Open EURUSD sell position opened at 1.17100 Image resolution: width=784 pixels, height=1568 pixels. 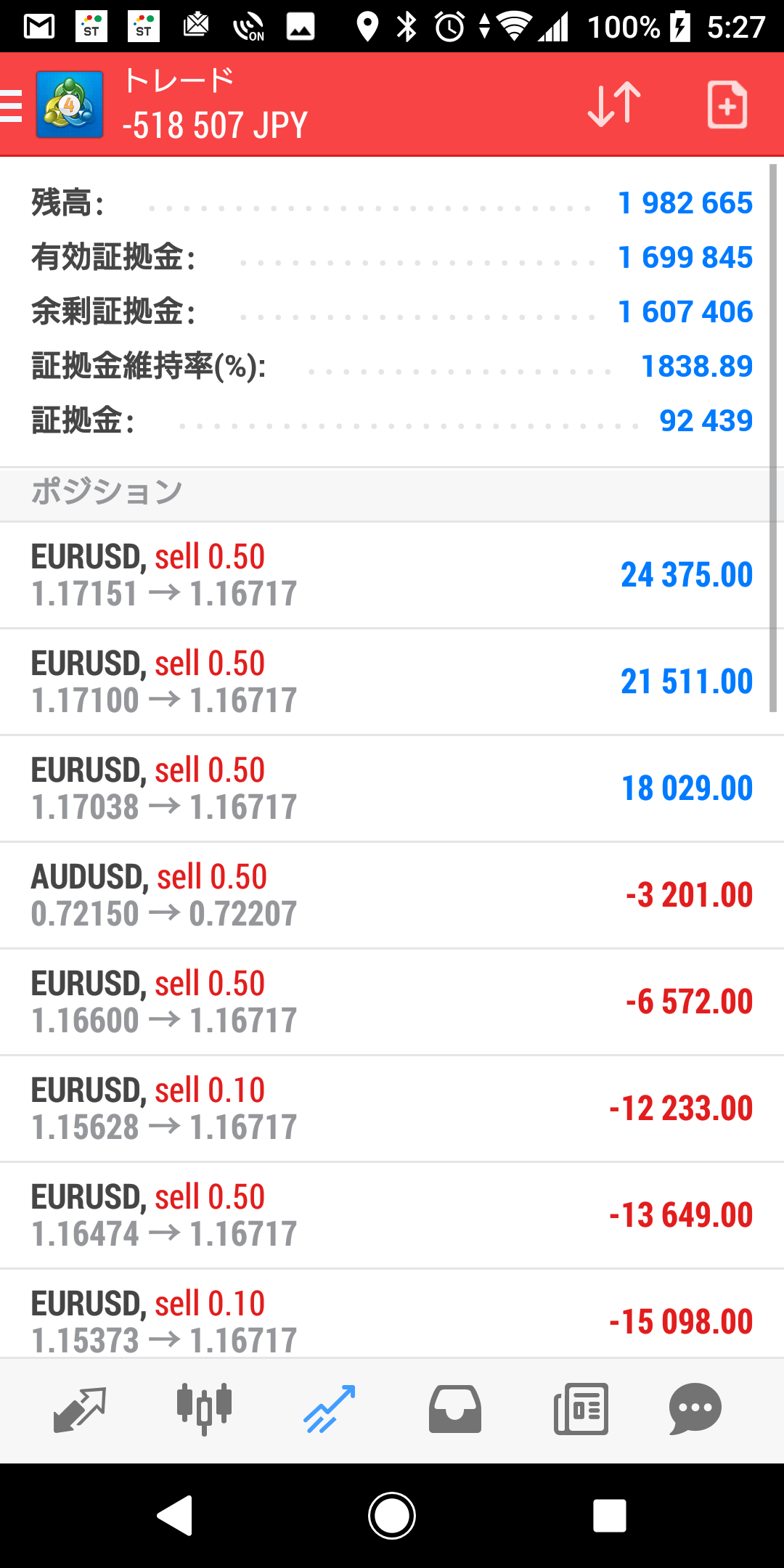(x=392, y=682)
